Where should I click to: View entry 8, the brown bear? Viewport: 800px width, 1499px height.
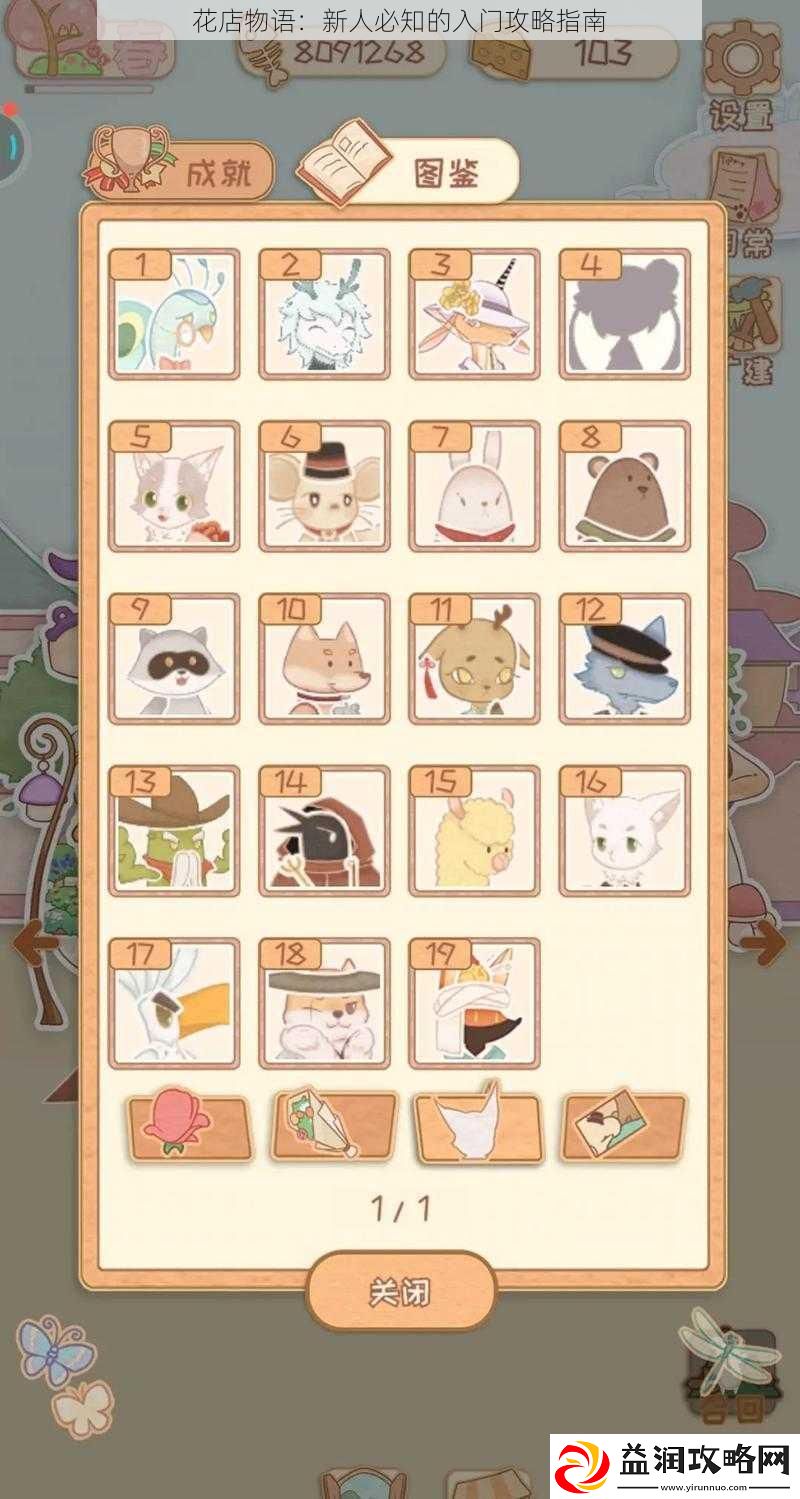coord(624,486)
